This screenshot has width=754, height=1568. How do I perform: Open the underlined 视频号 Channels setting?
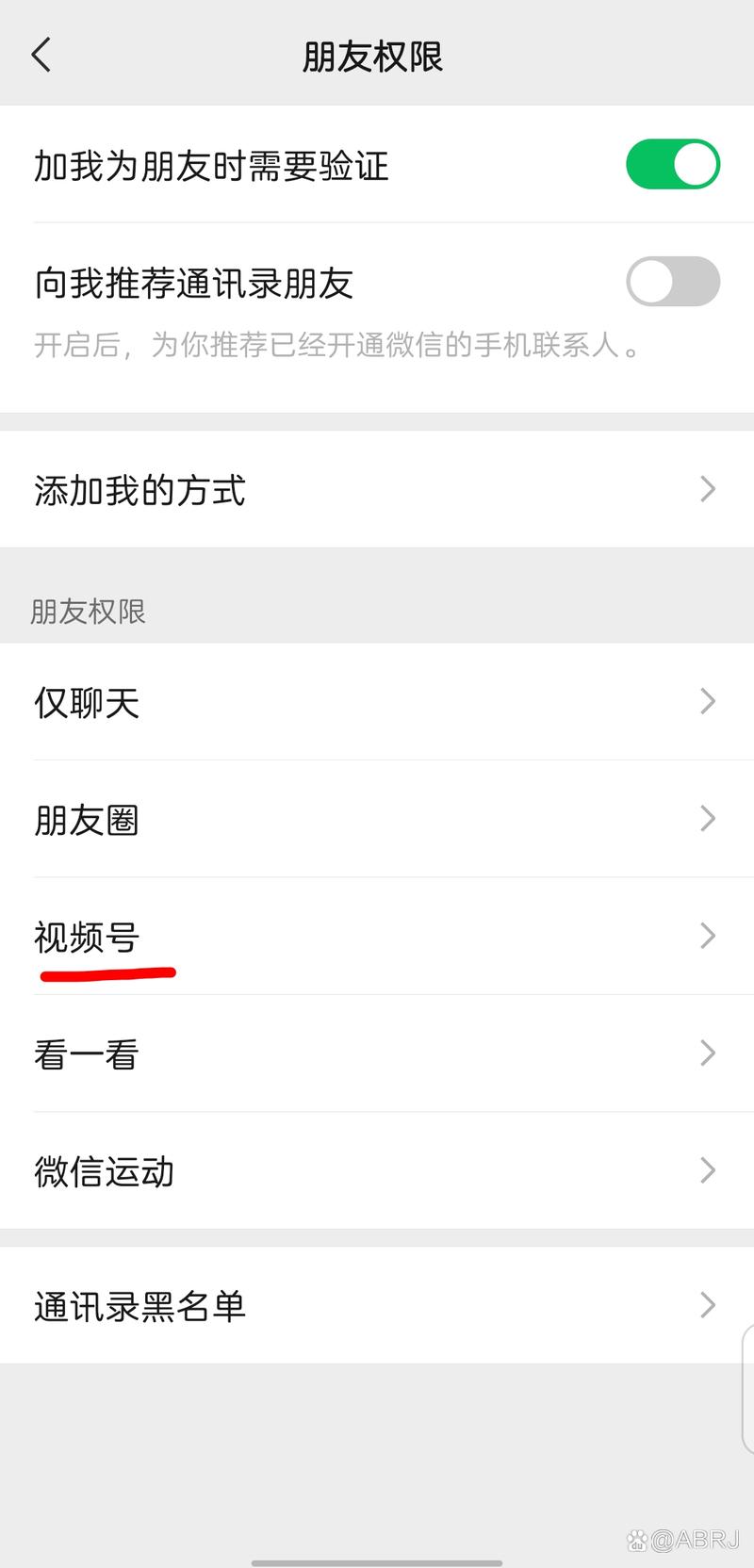point(377,937)
